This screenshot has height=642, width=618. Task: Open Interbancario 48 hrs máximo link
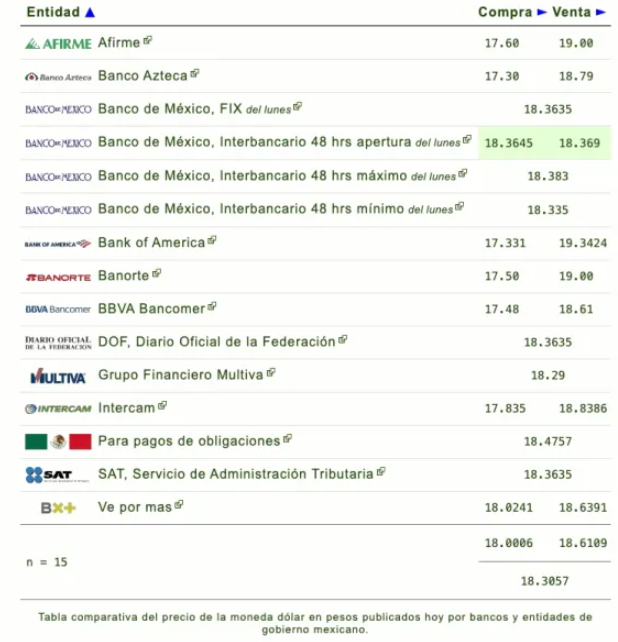pyautogui.click(x=252, y=175)
